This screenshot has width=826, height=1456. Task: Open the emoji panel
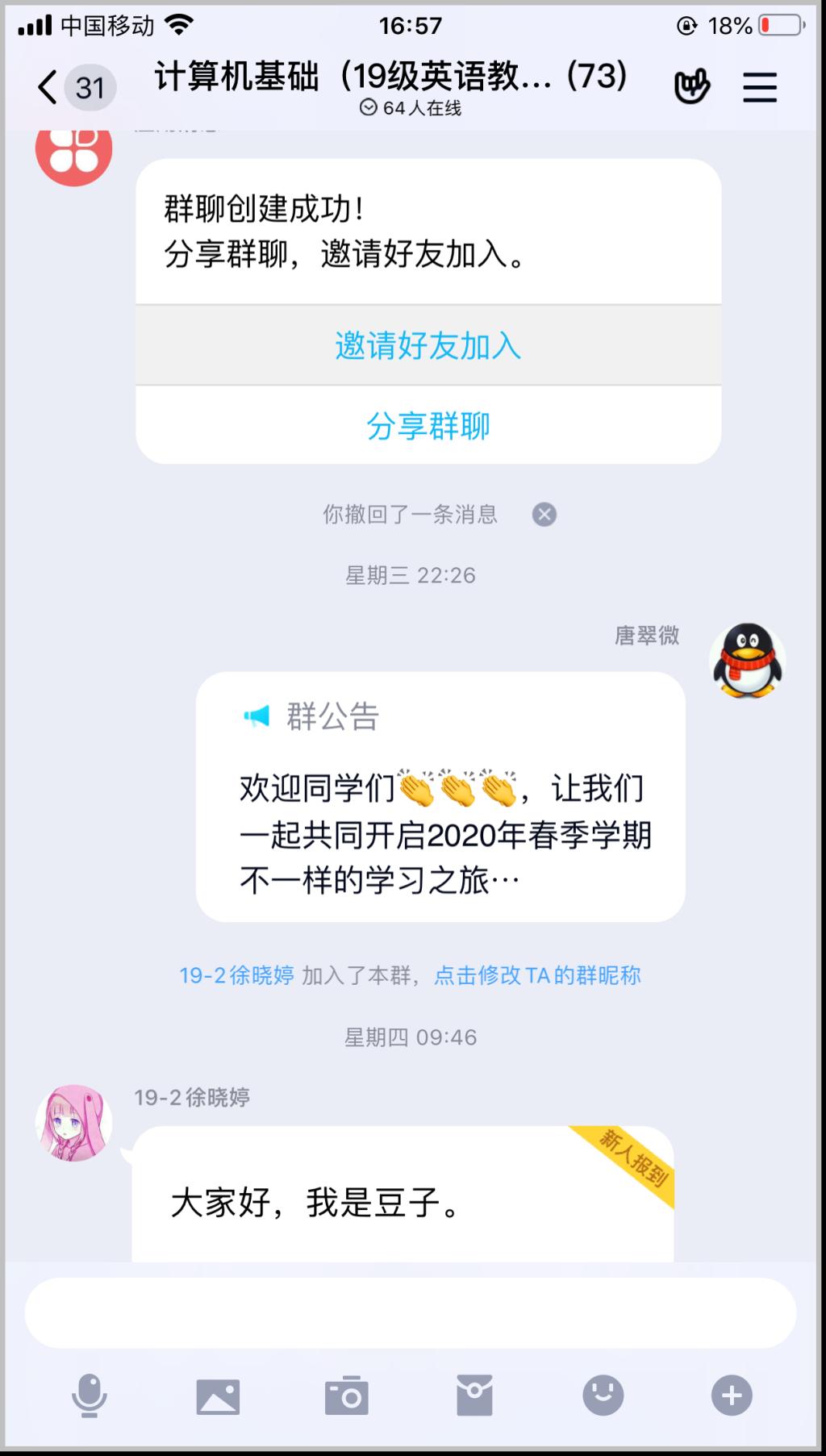point(603,1396)
